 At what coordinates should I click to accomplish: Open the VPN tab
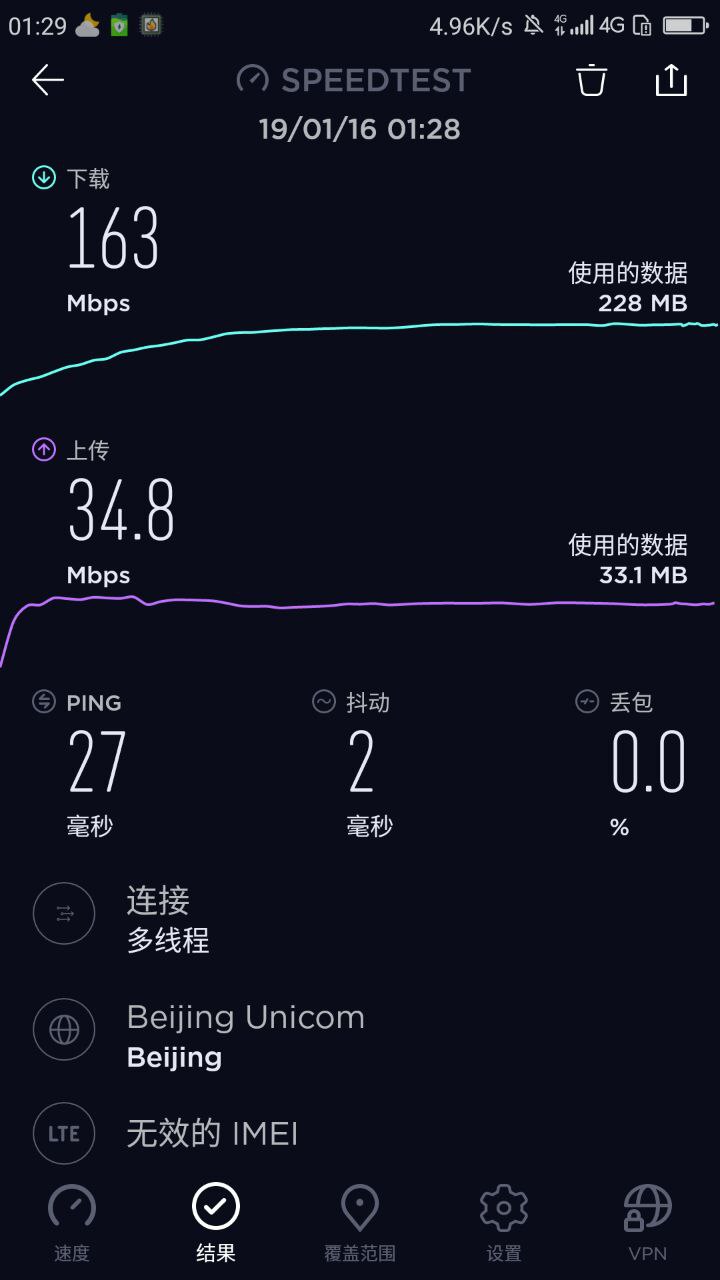click(x=647, y=1222)
